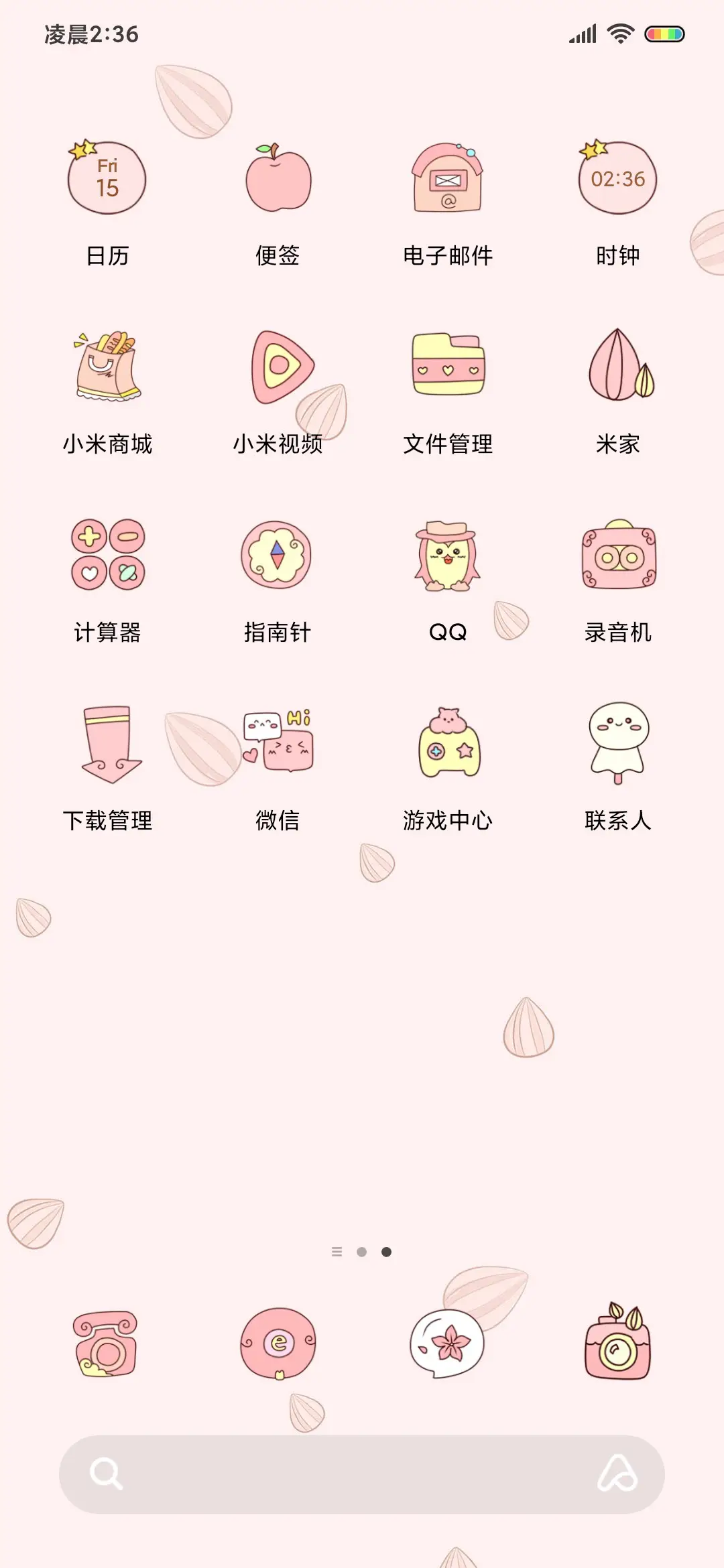This screenshot has width=724, height=1568.
Task: Launch 小米视频 Mi Video
Action: tap(277, 365)
